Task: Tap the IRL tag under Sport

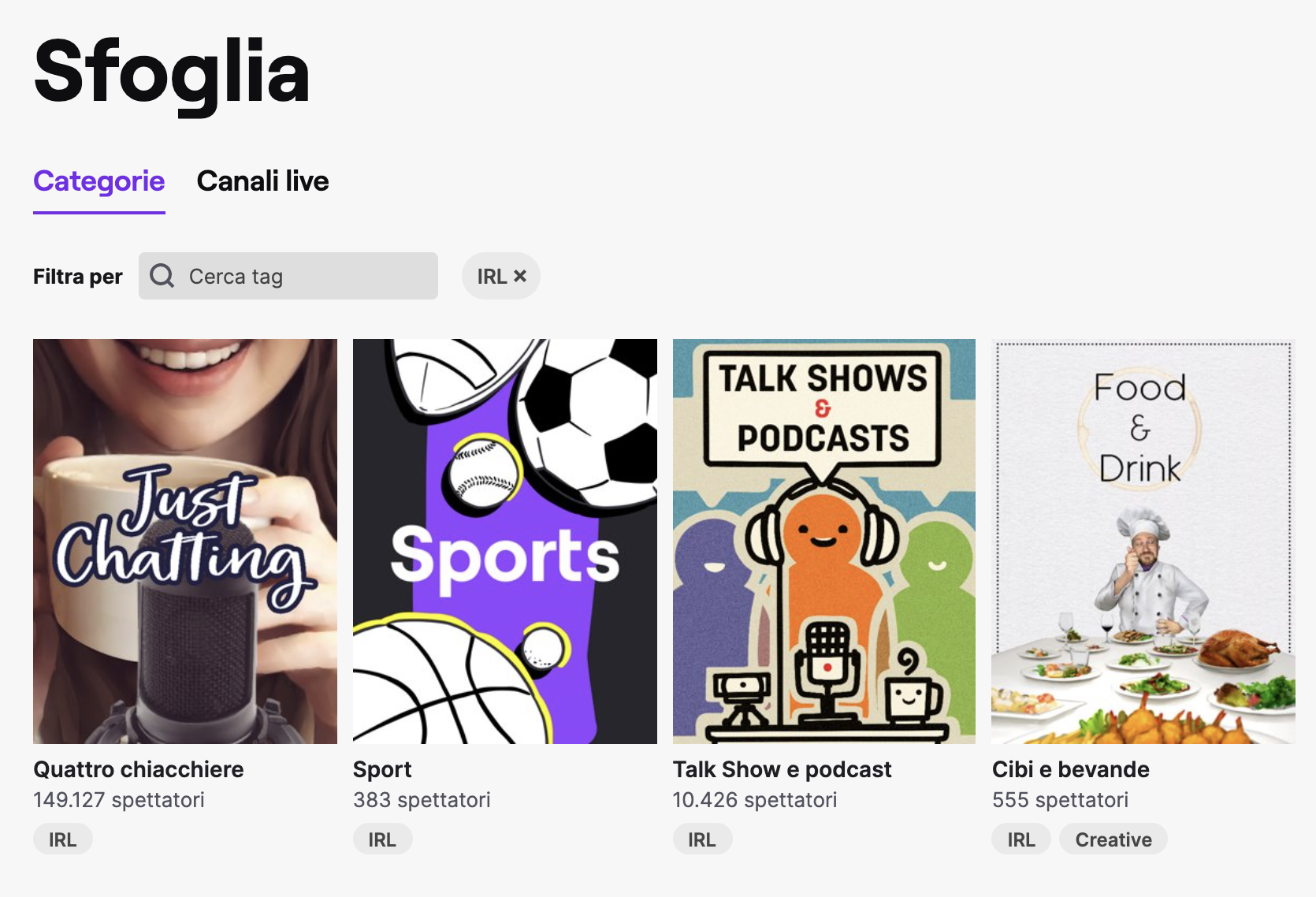Action: (x=382, y=840)
